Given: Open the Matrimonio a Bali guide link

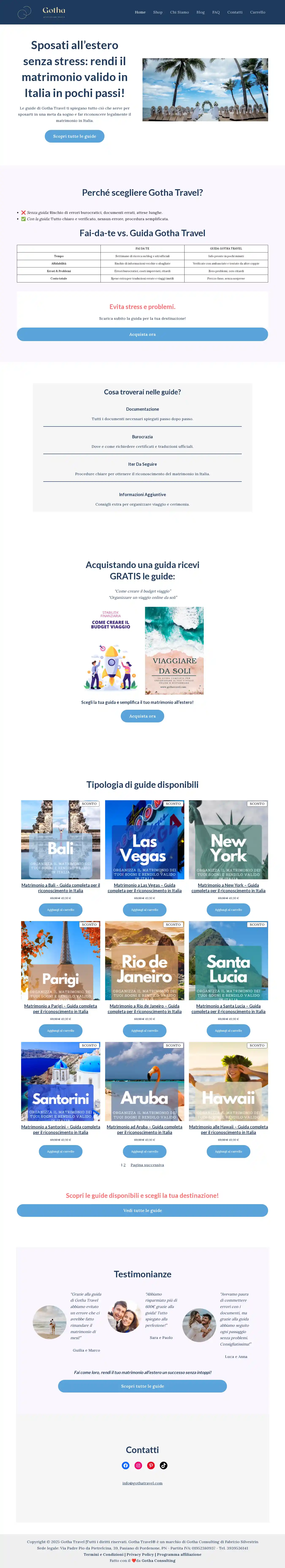Looking at the screenshot, I should click(x=60, y=888).
